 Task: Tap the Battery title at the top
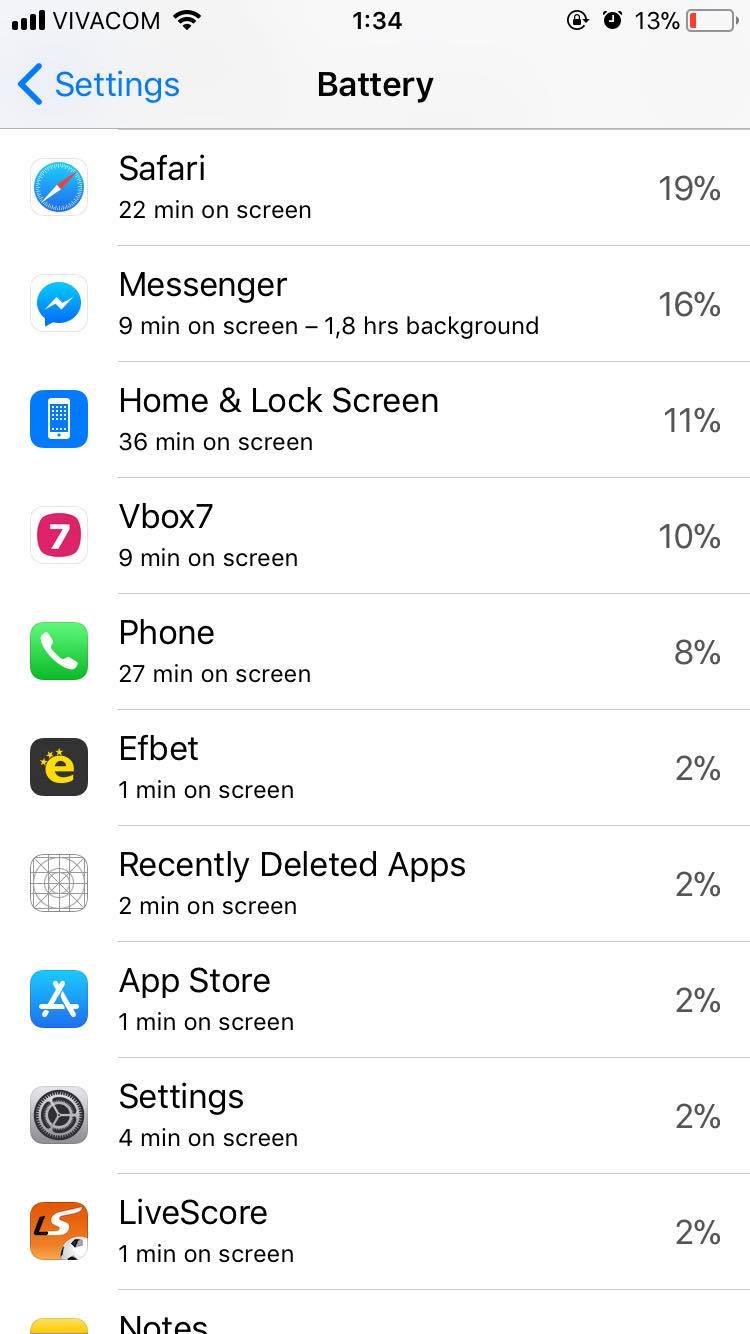(375, 84)
